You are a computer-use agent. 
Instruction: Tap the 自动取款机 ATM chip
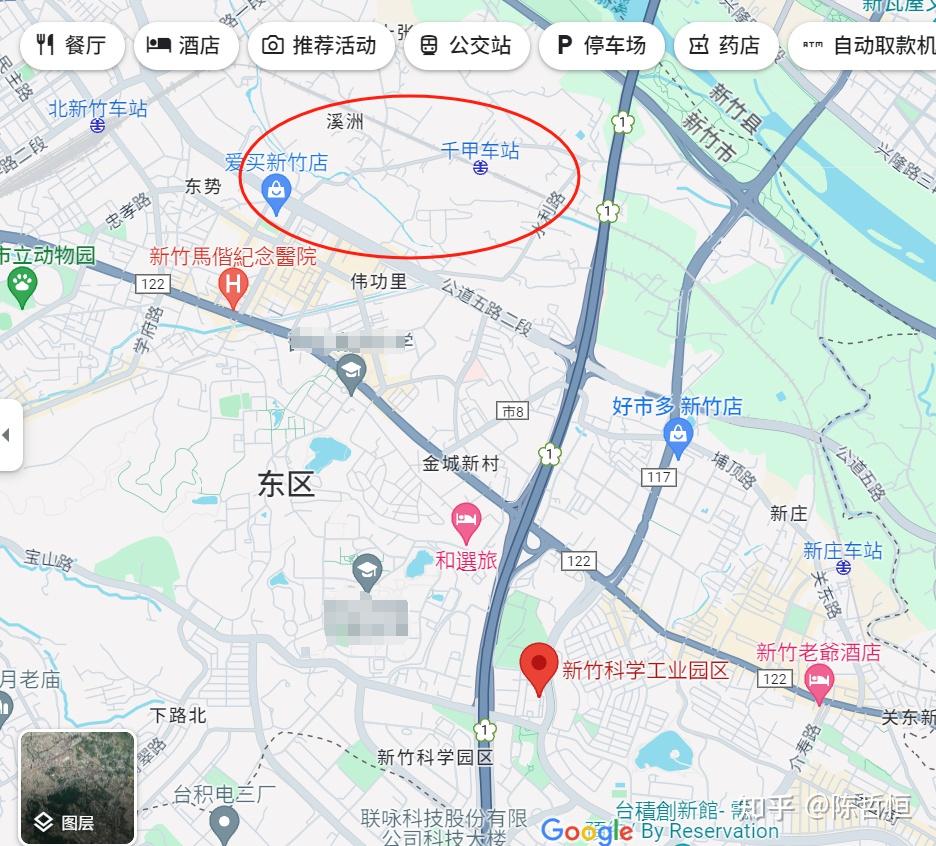(864, 45)
